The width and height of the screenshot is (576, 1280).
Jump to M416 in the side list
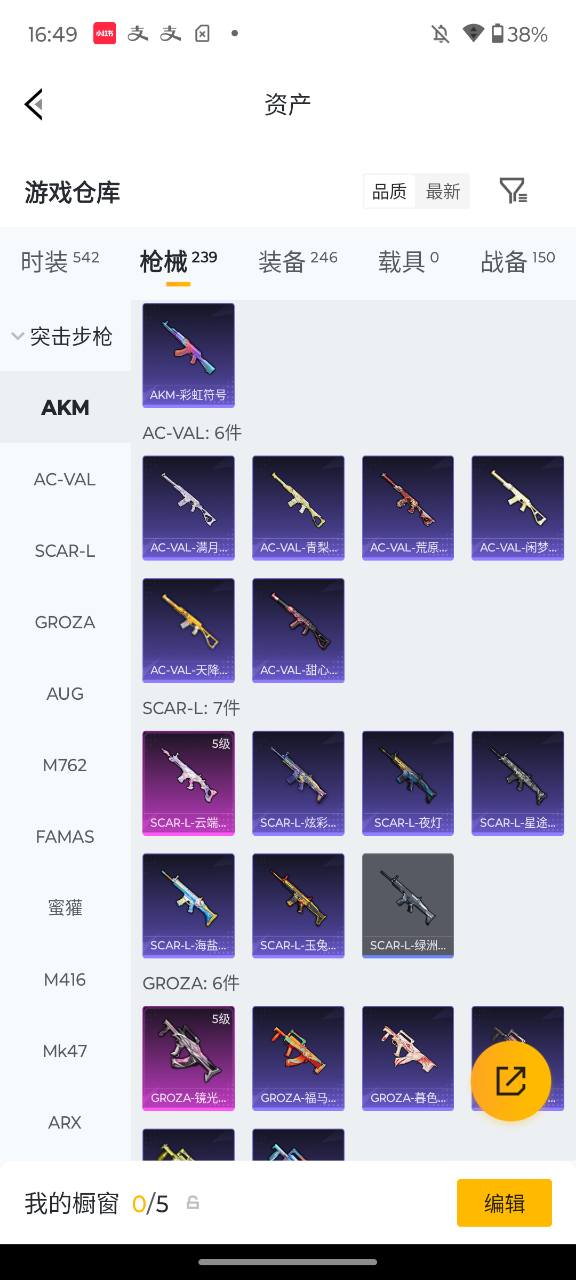click(65, 979)
